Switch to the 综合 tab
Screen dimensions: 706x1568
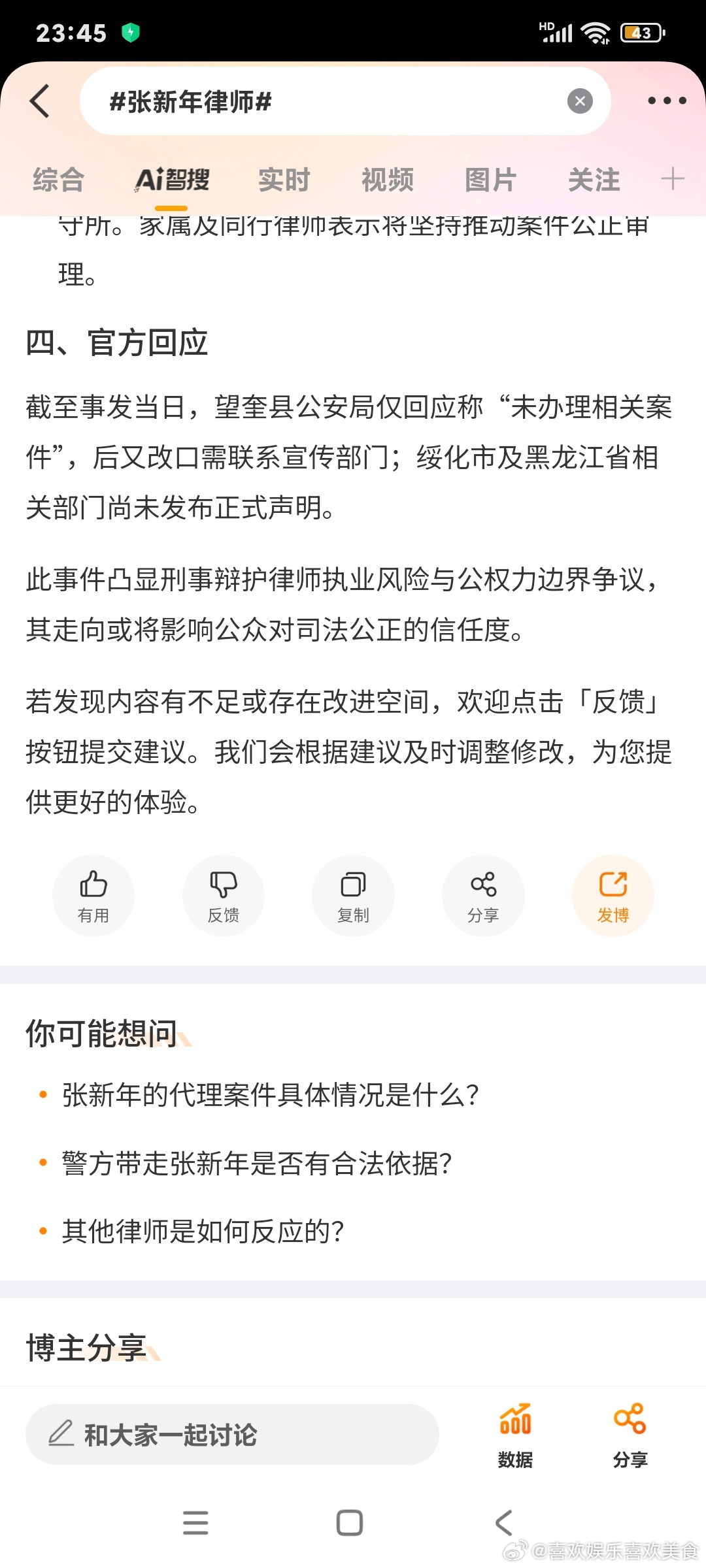point(59,180)
